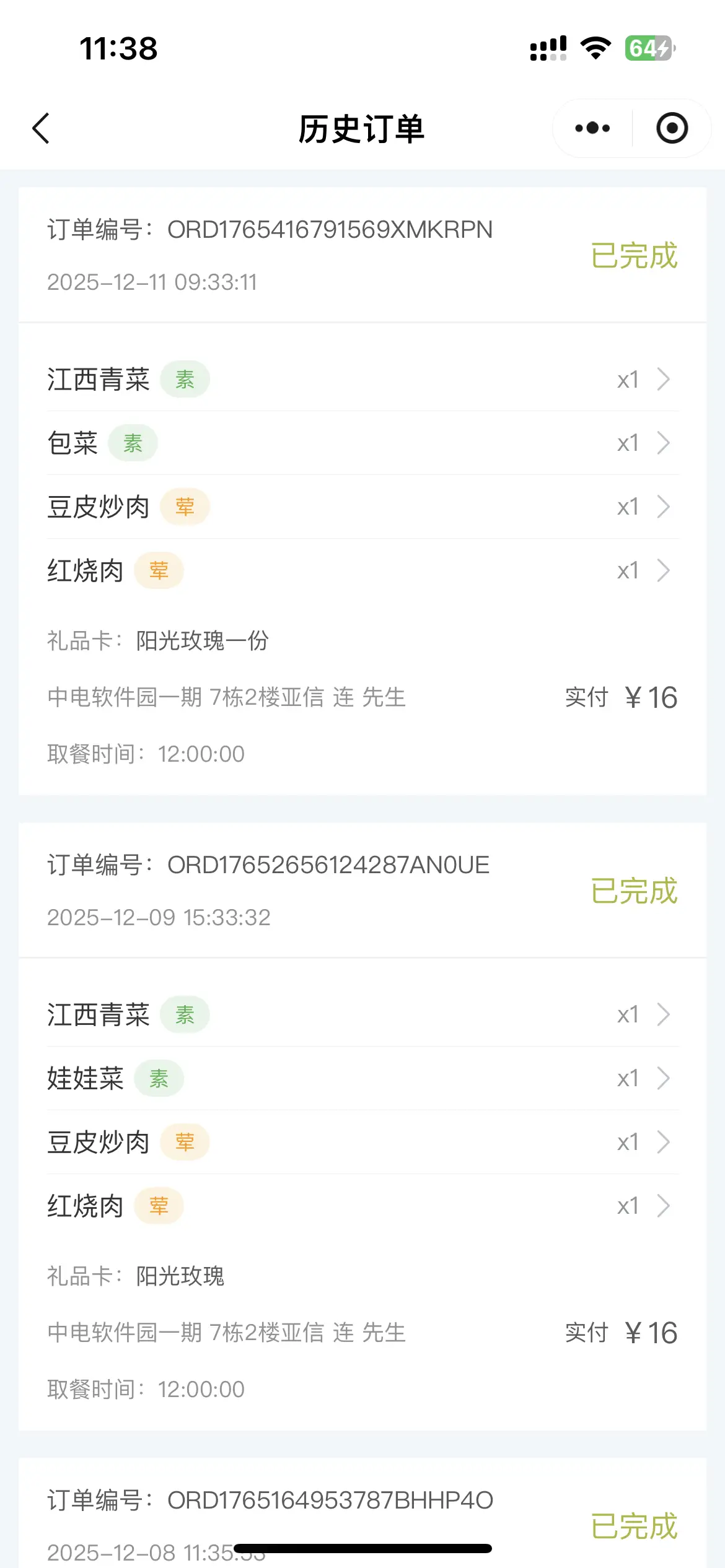Select 豆皮炒肉 in the 2025-12-09 order
Screen dimensions: 725x1568
point(362,1143)
